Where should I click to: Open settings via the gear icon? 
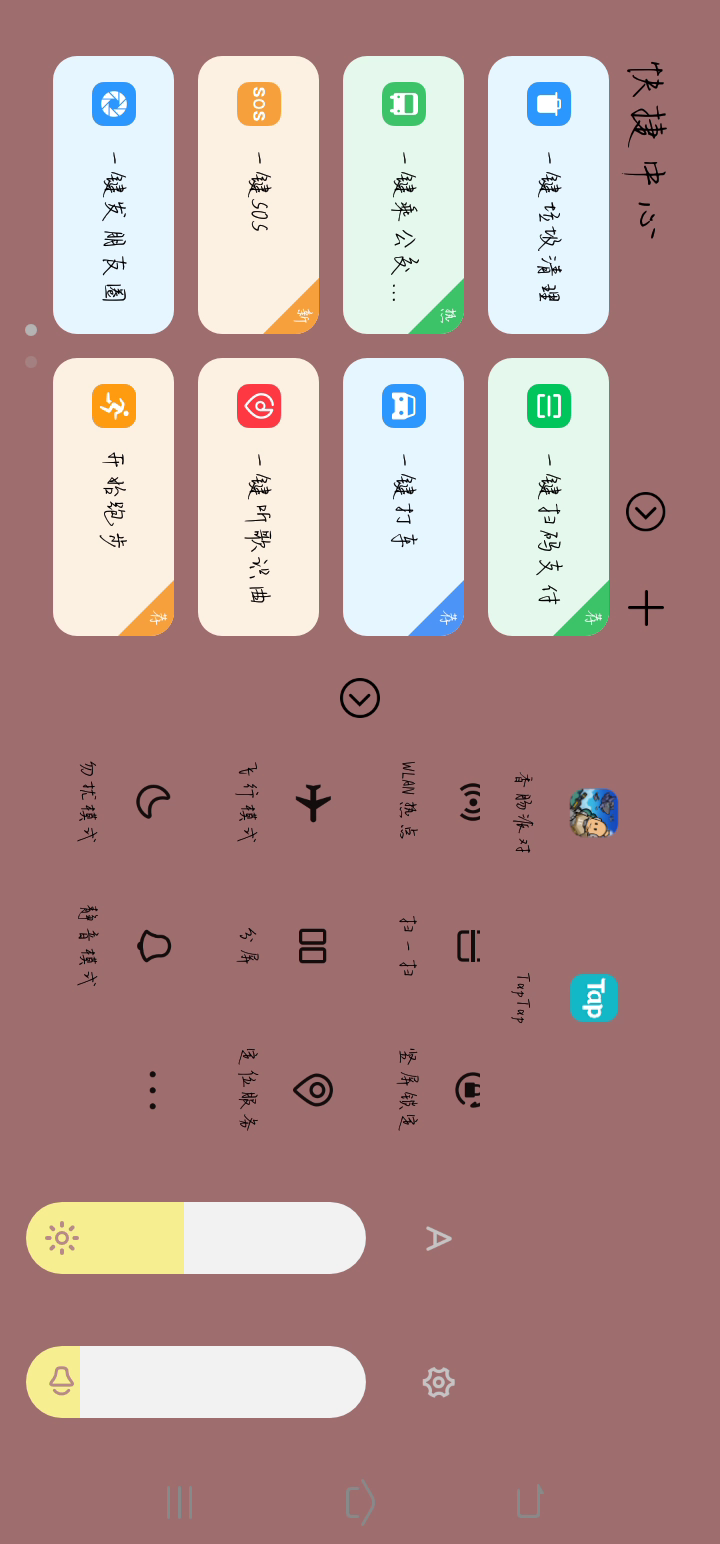[x=439, y=1382]
